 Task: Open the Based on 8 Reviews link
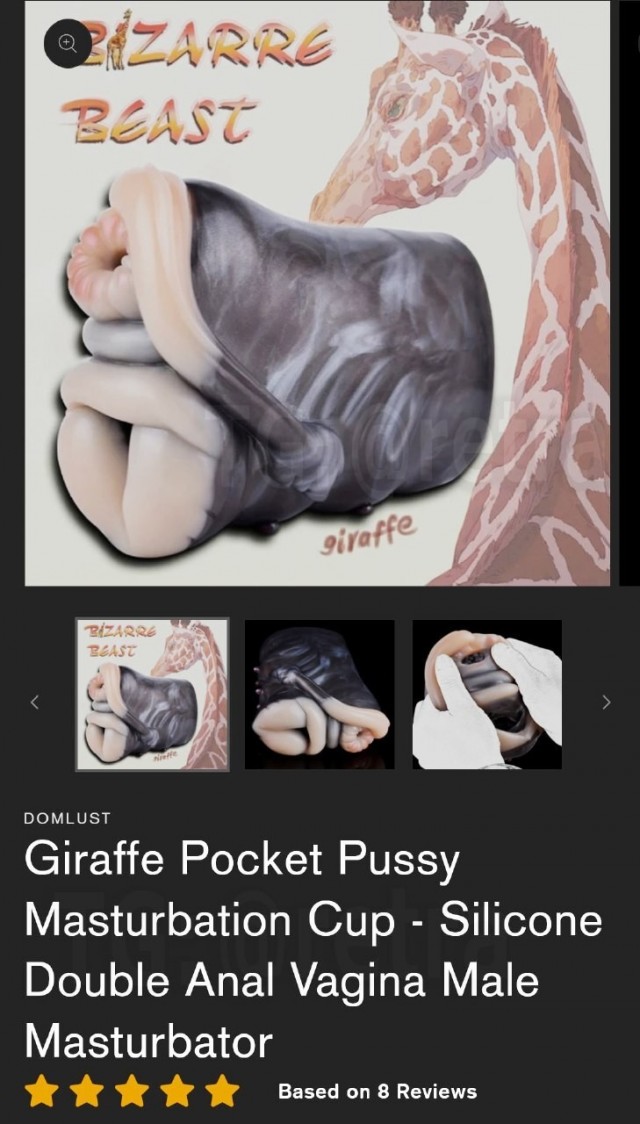pos(378,1091)
